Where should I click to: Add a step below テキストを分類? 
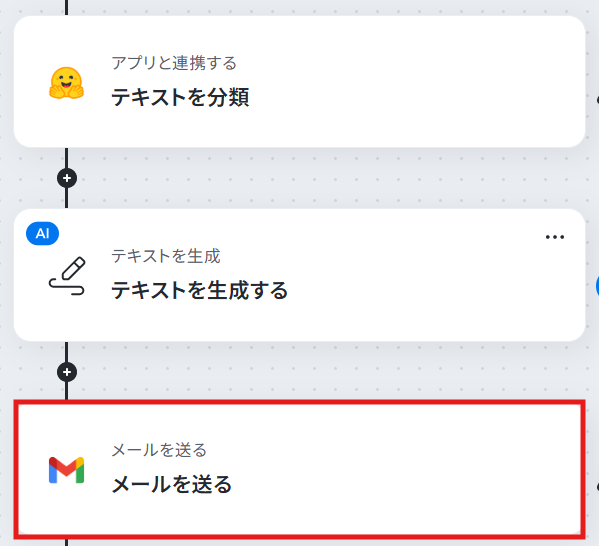point(67,178)
